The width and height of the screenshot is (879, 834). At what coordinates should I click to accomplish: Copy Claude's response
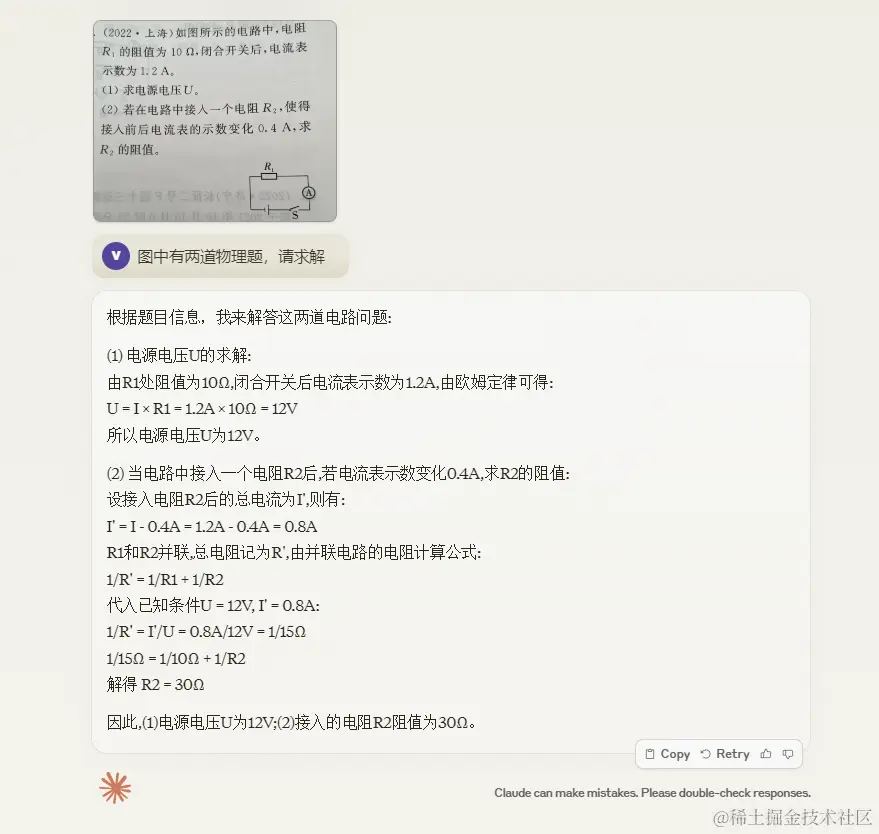[x=667, y=754]
